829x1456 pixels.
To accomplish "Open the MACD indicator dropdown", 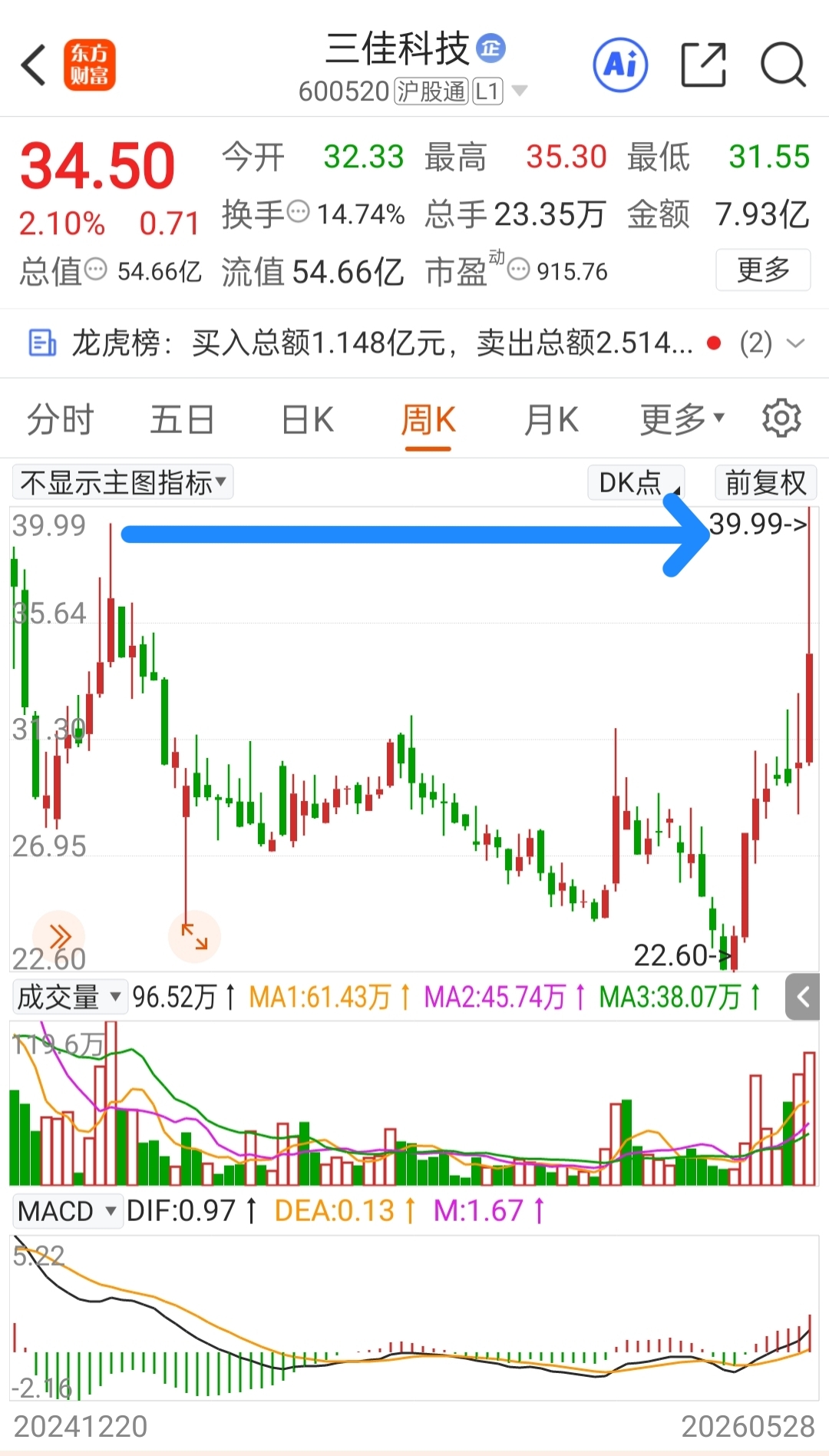I will (x=68, y=1211).
